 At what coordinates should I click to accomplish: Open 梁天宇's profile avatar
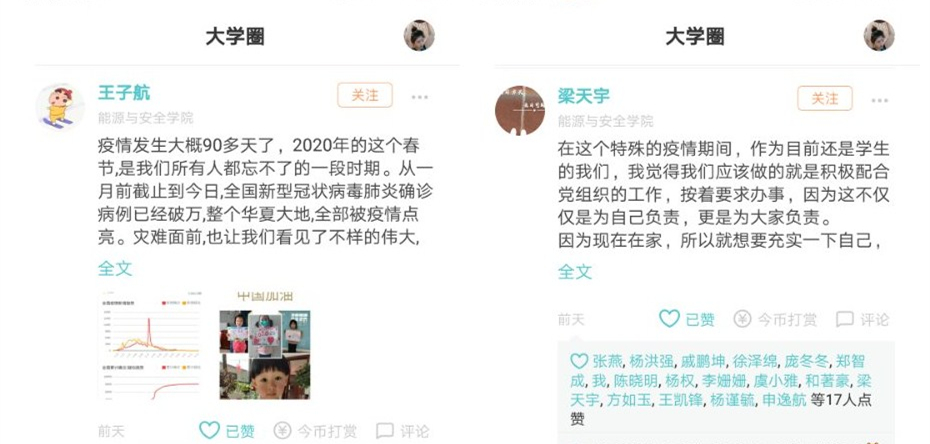click(520, 109)
